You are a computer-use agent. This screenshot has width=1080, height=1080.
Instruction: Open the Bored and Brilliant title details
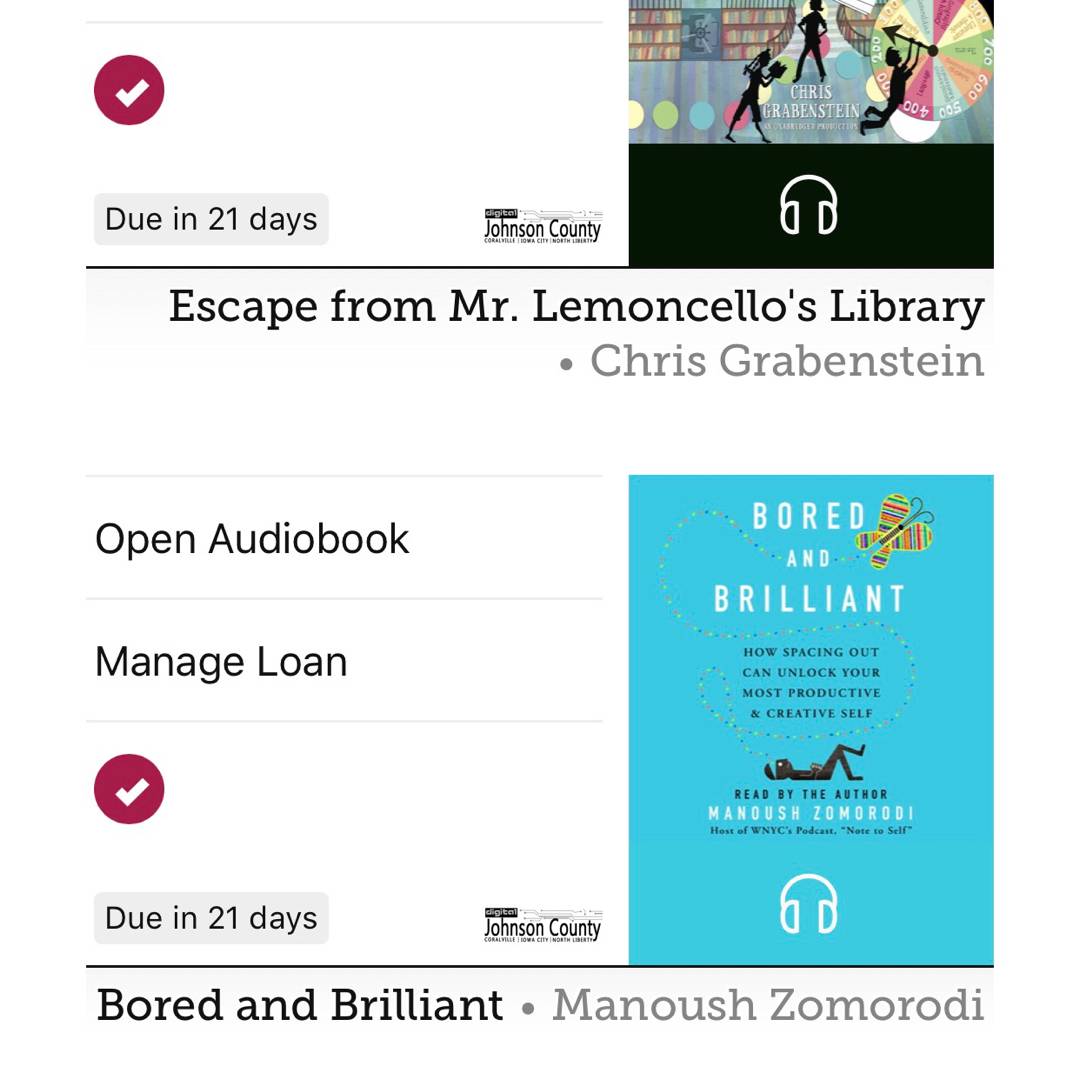pos(300,1005)
